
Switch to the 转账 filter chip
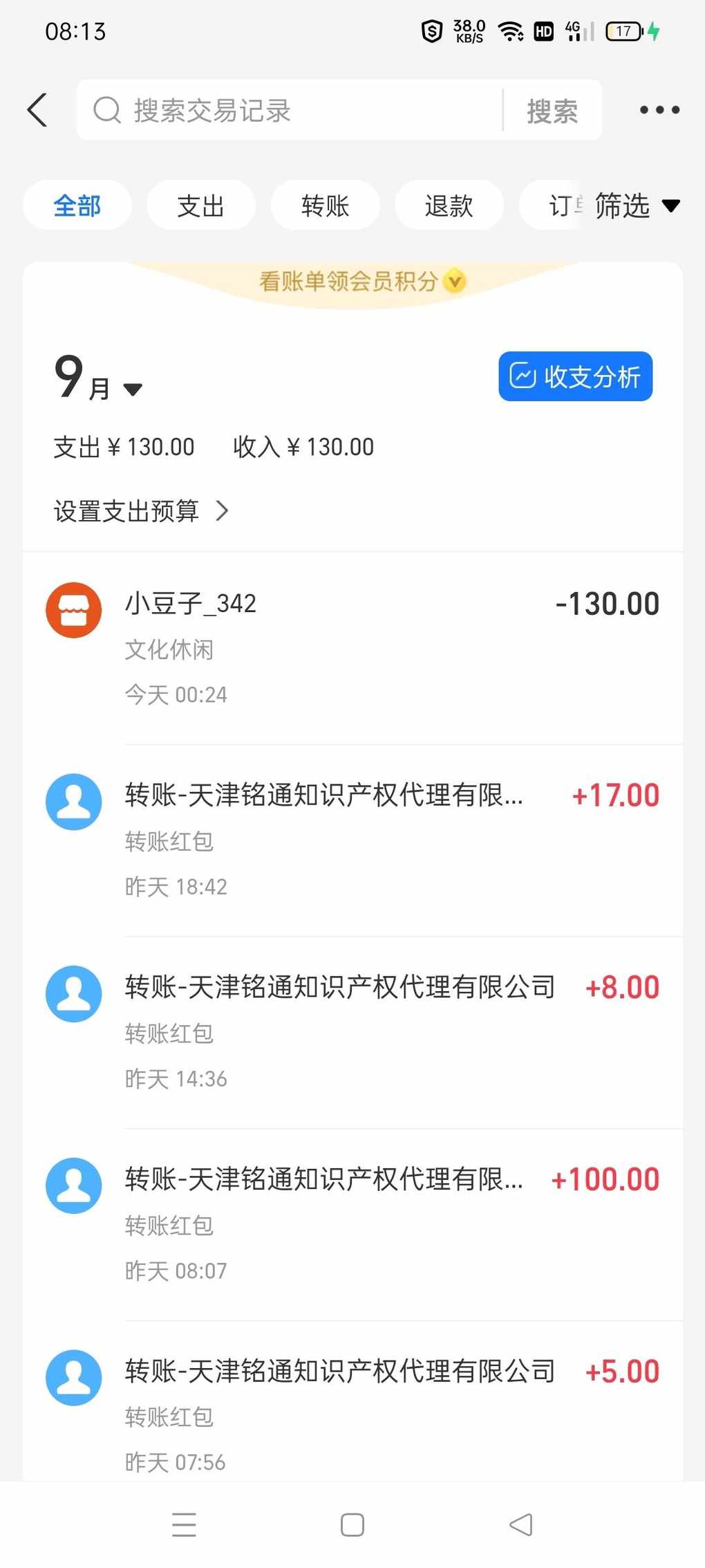tap(325, 205)
